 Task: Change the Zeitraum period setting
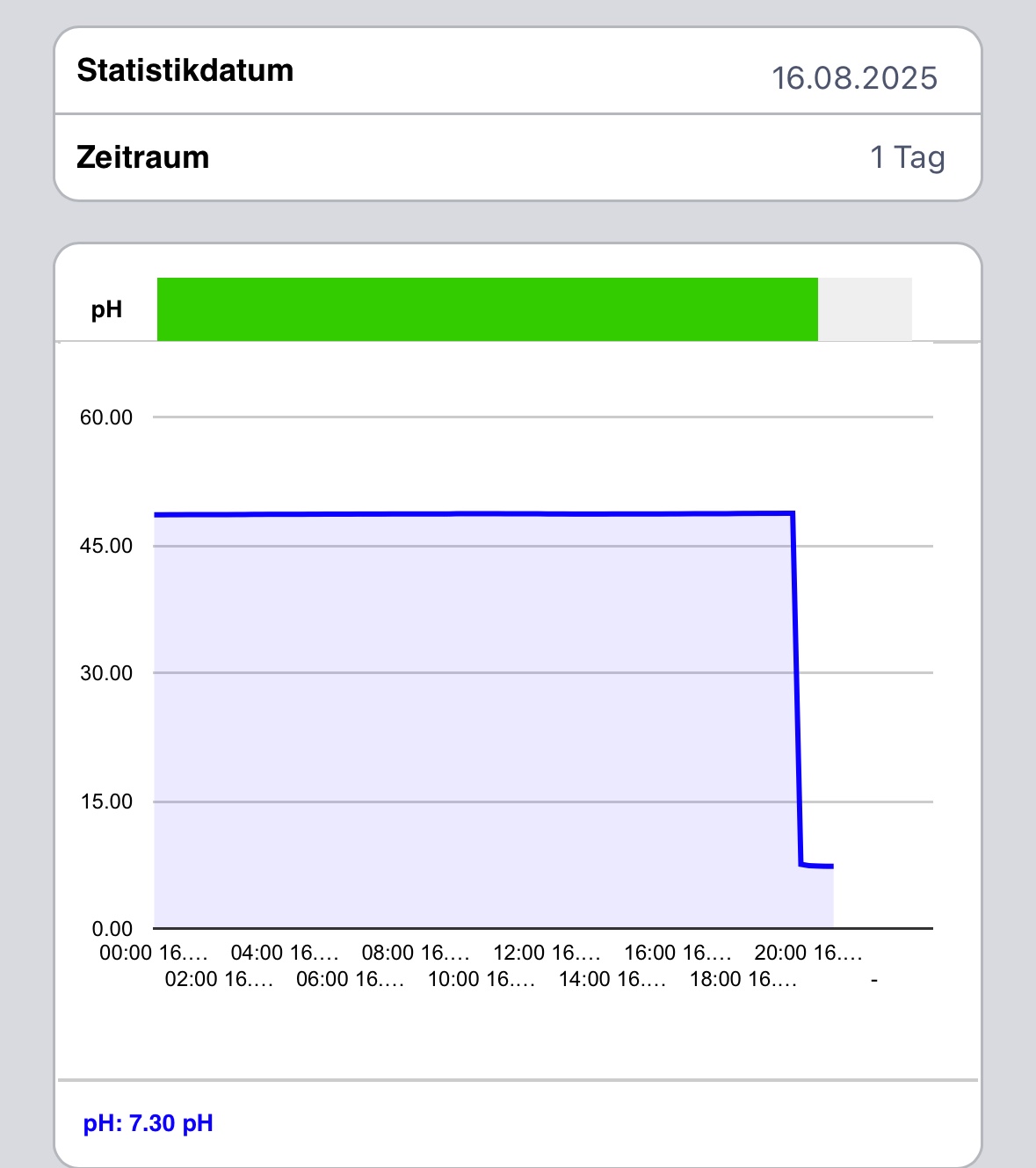(518, 157)
